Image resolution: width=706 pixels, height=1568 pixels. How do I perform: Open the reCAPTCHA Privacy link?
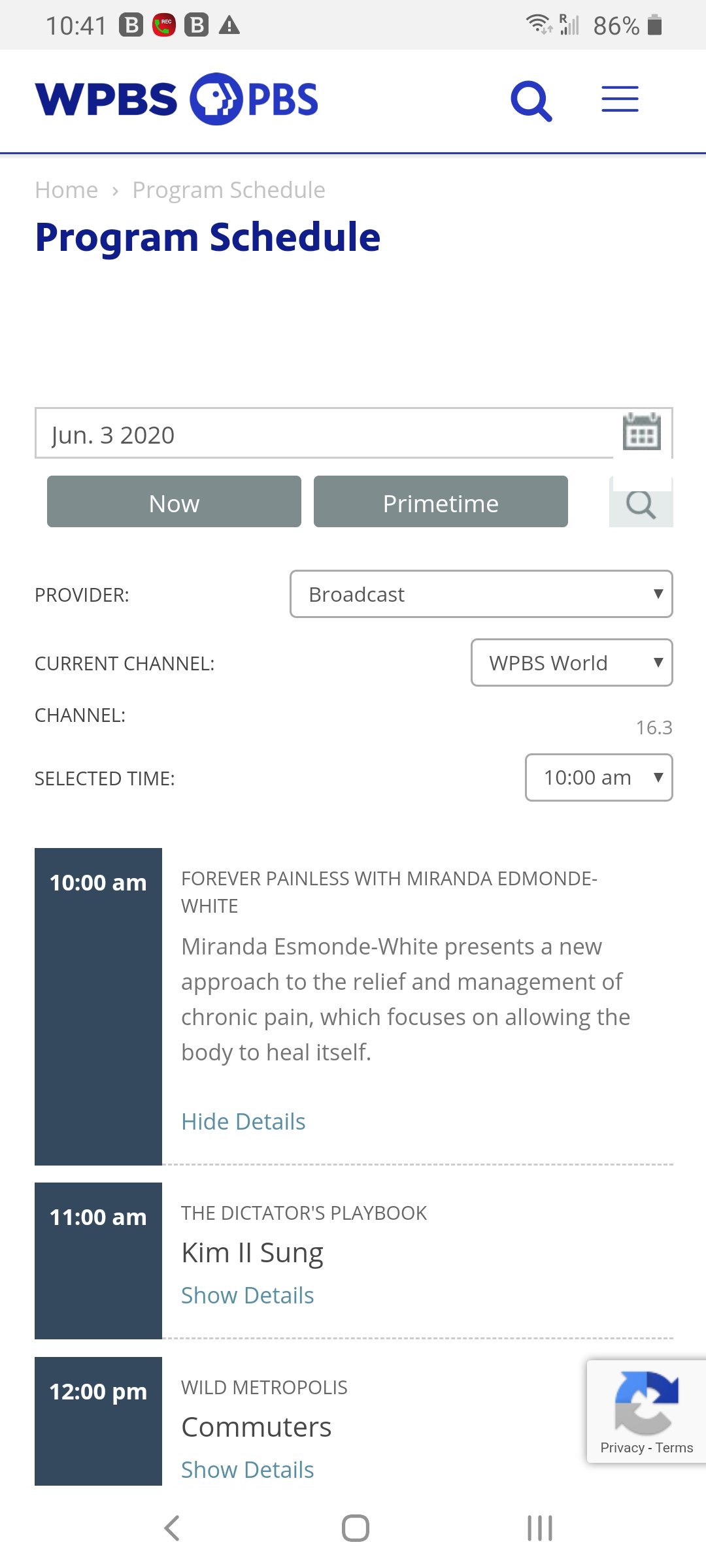pyautogui.click(x=622, y=1448)
